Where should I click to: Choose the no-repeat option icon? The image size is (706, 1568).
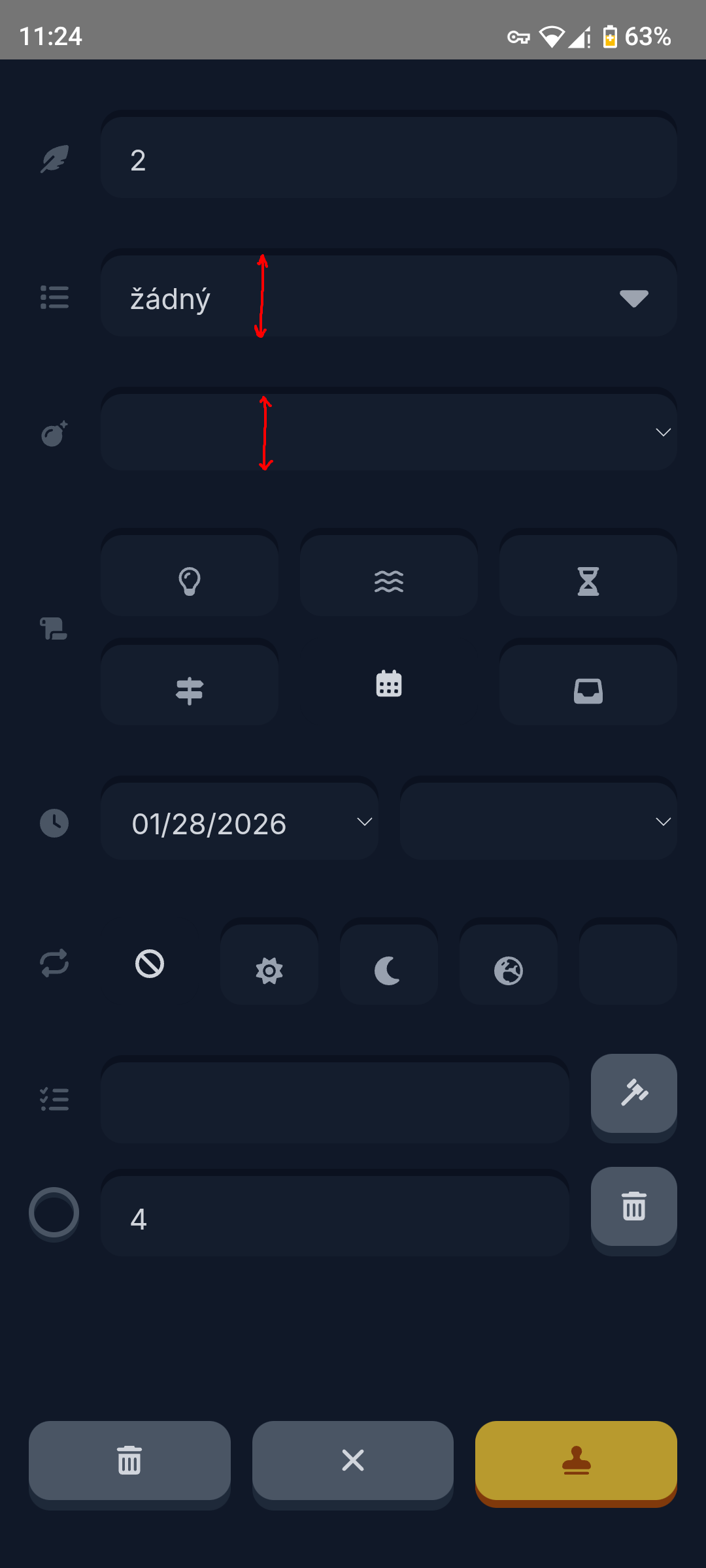[150, 964]
